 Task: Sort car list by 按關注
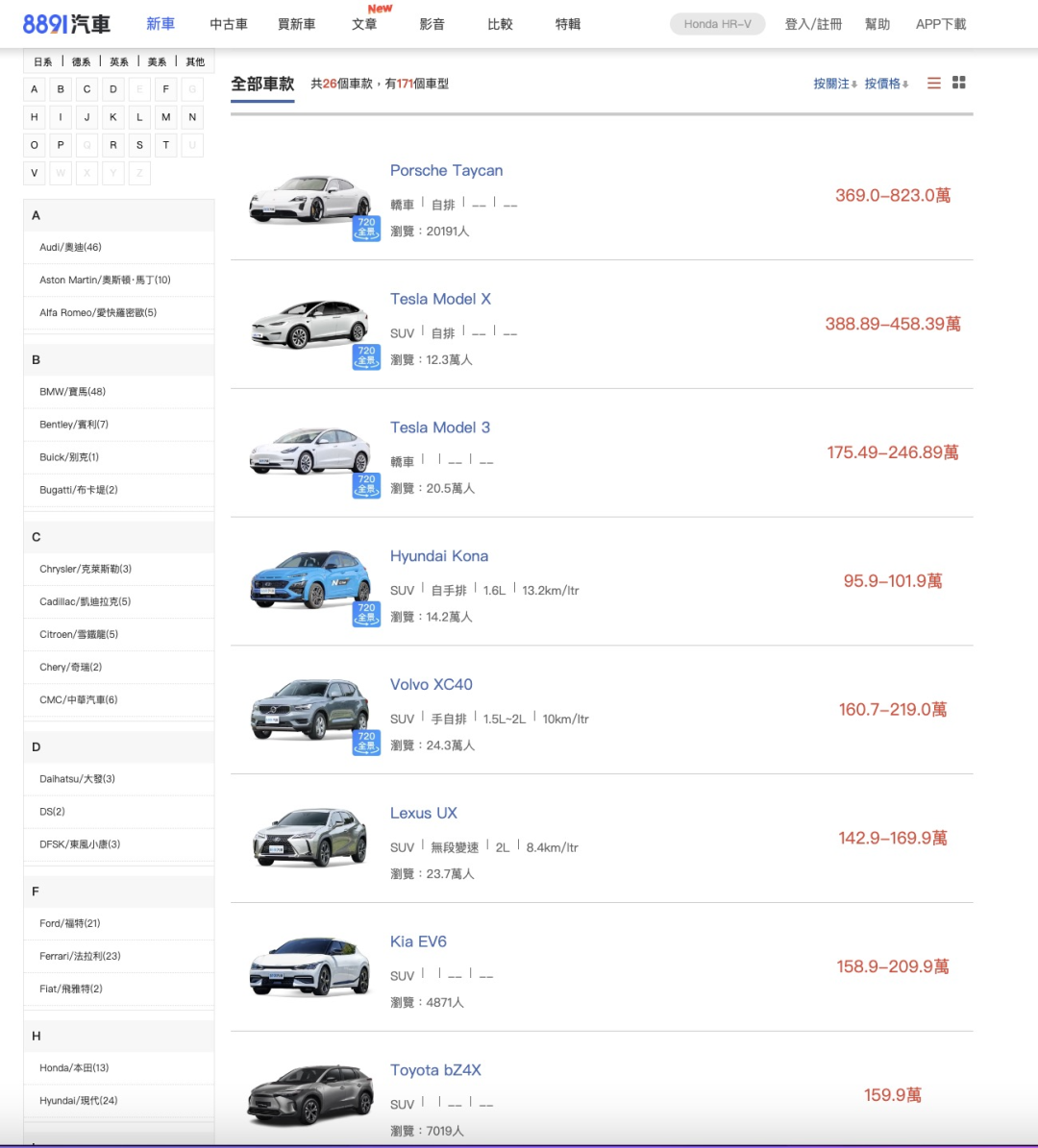(834, 84)
